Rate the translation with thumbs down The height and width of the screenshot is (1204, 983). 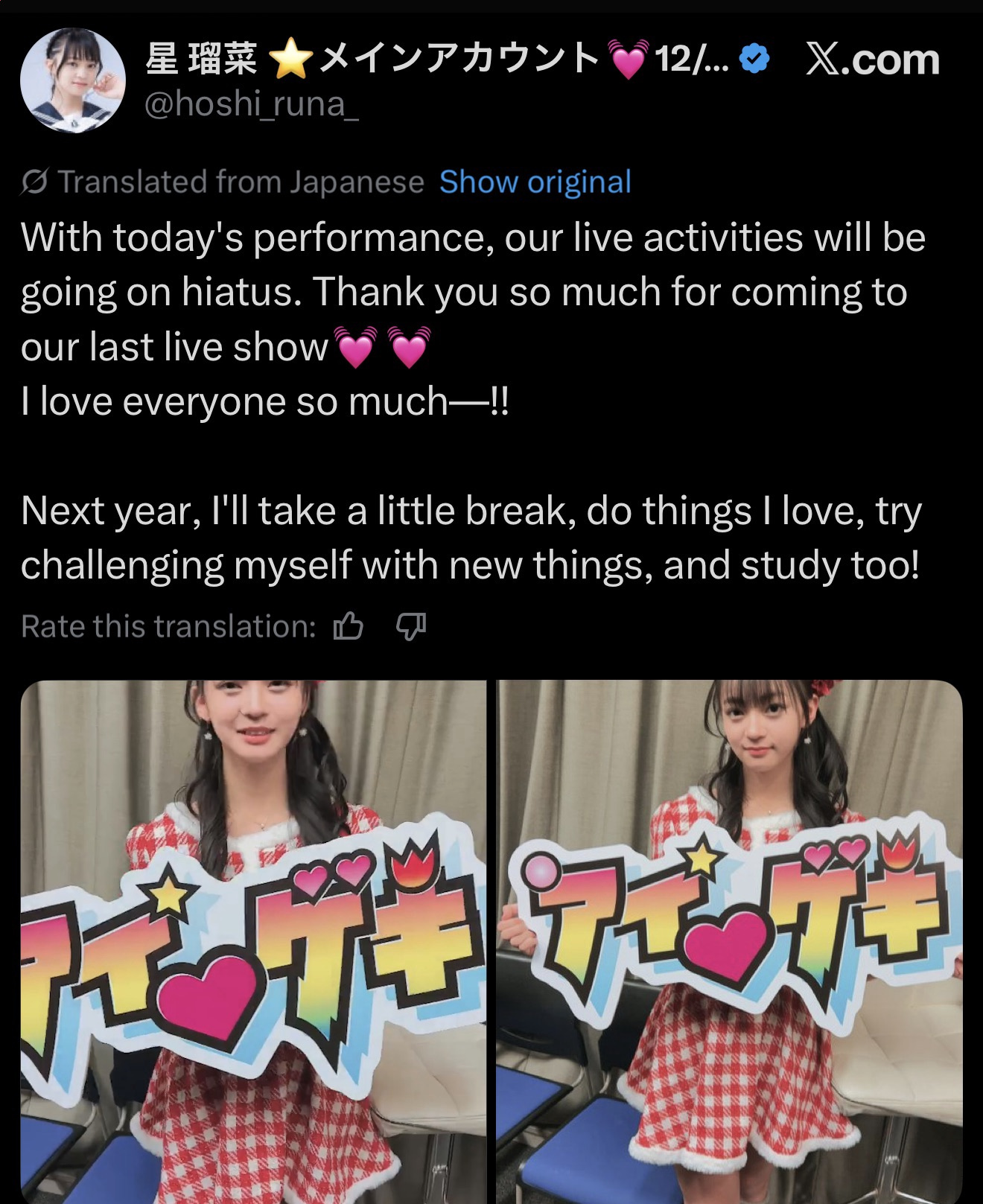click(410, 626)
